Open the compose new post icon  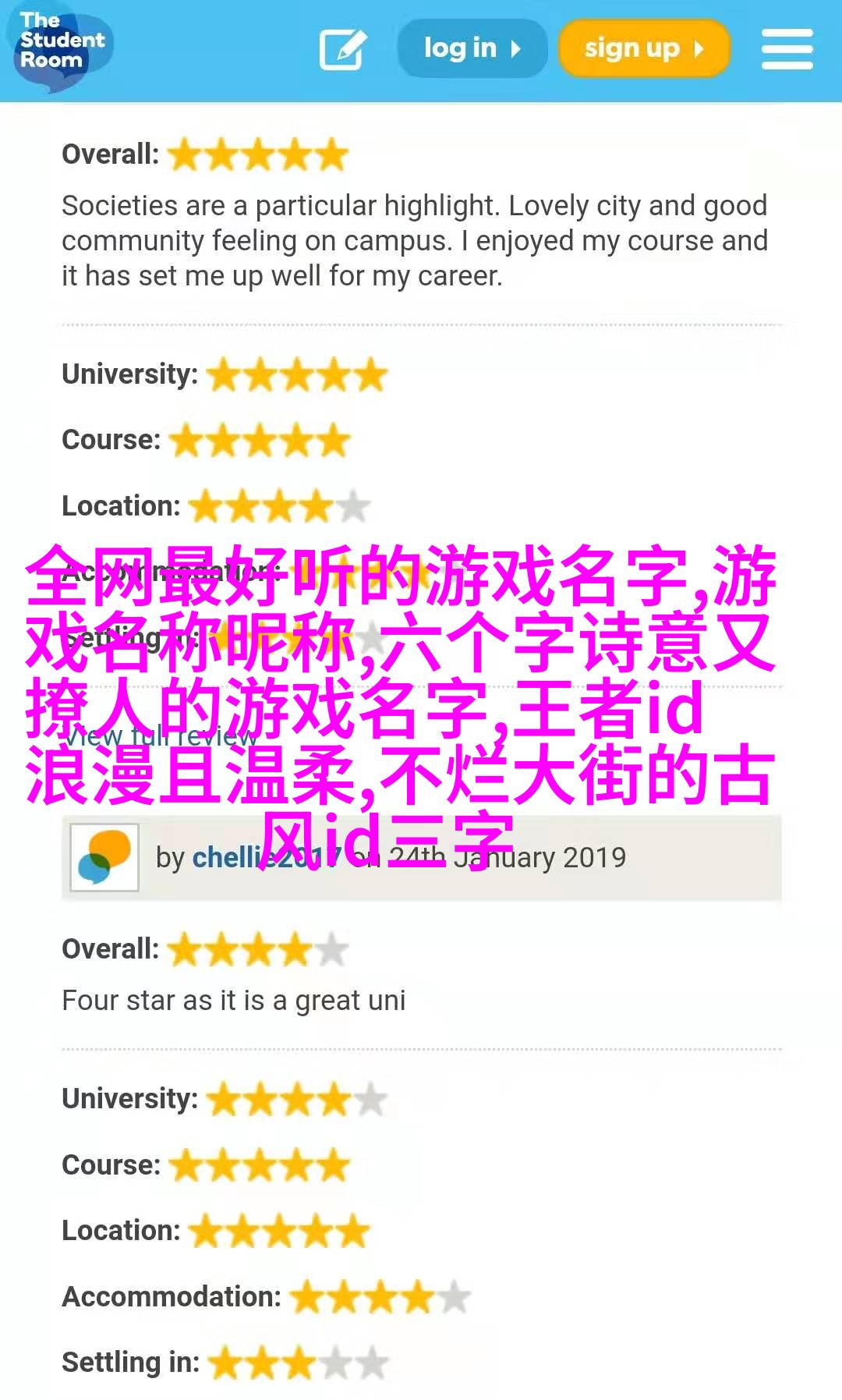(342, 48)
